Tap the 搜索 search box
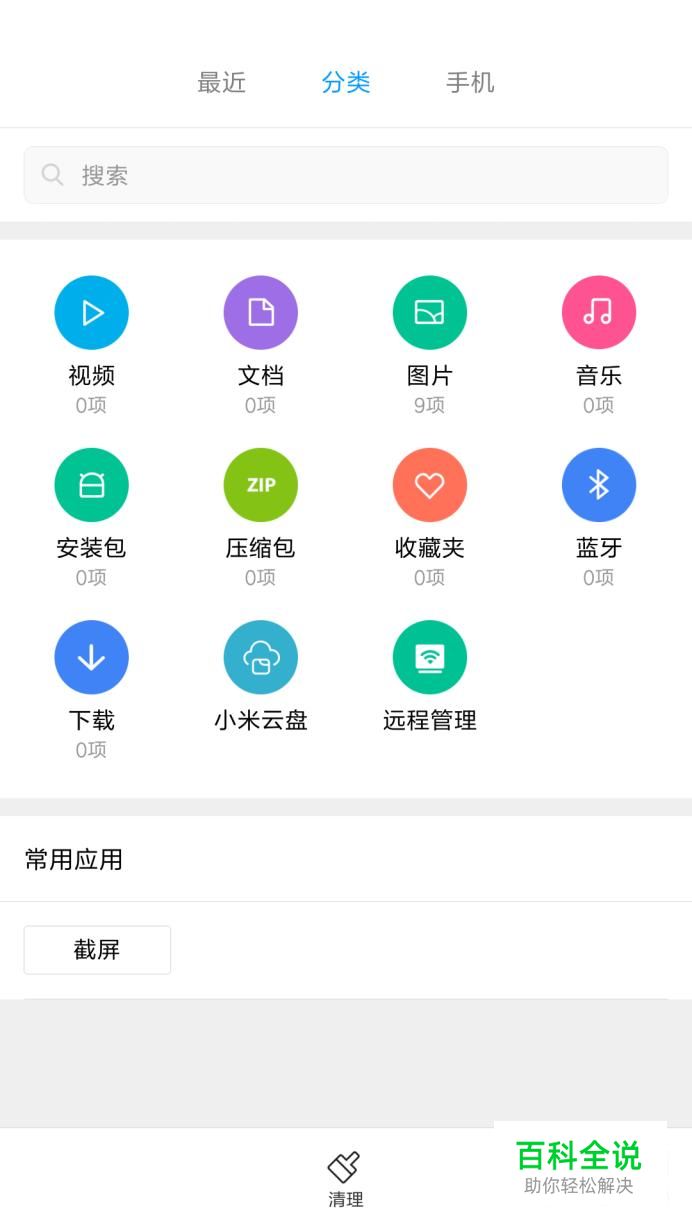Viewport: 692px width, 1230px height. click(346, 175)
